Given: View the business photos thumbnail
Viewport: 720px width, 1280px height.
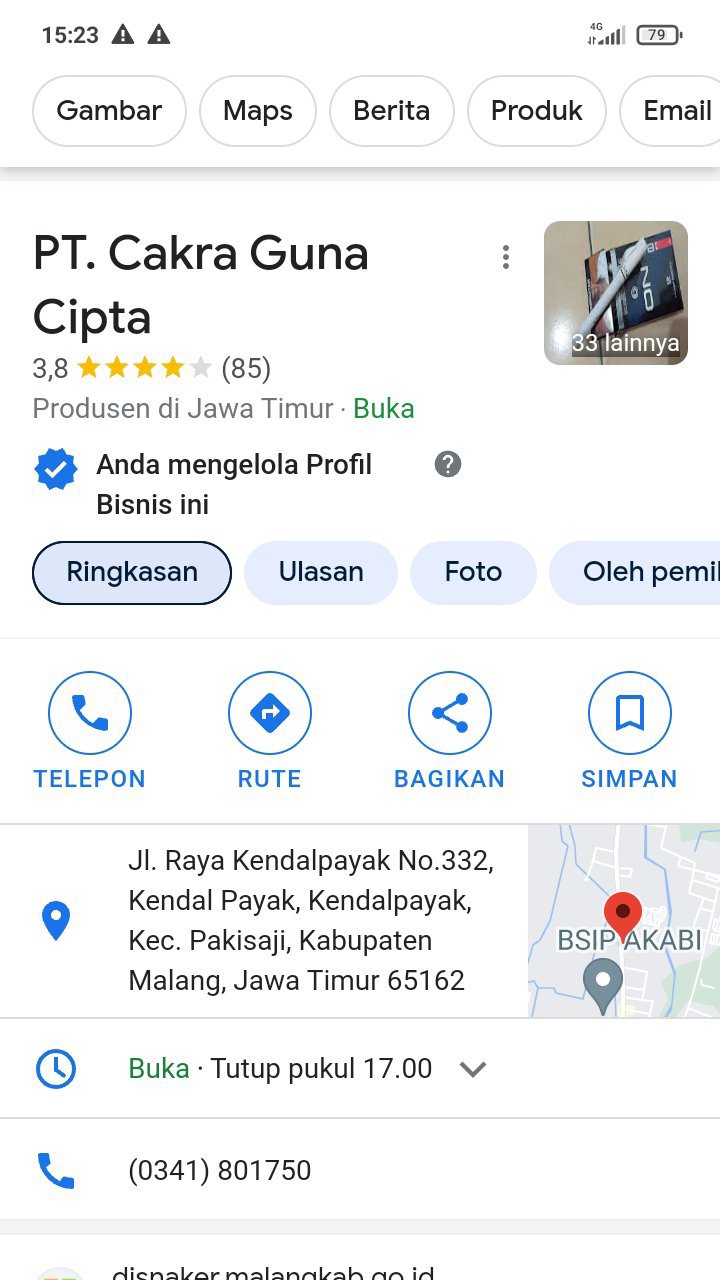Looking at the screenshot, I should tap(615, 292).
